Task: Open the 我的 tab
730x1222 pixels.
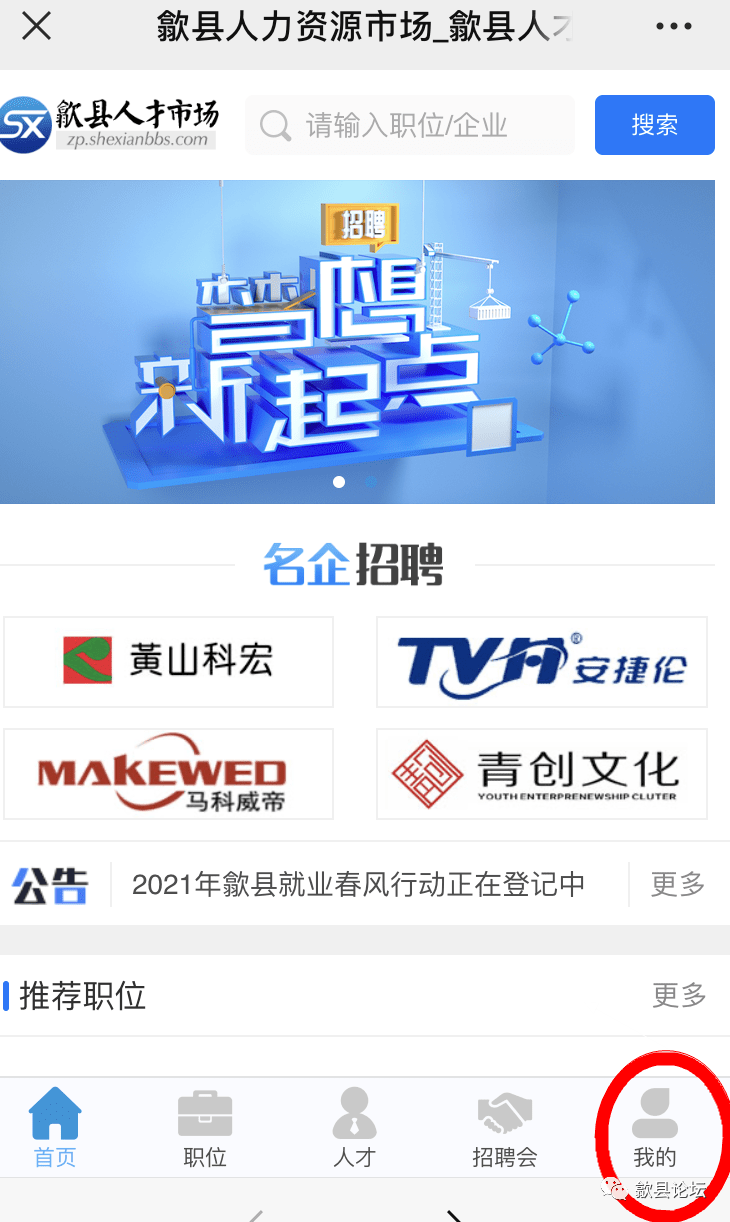Action: pos(655,1128)
